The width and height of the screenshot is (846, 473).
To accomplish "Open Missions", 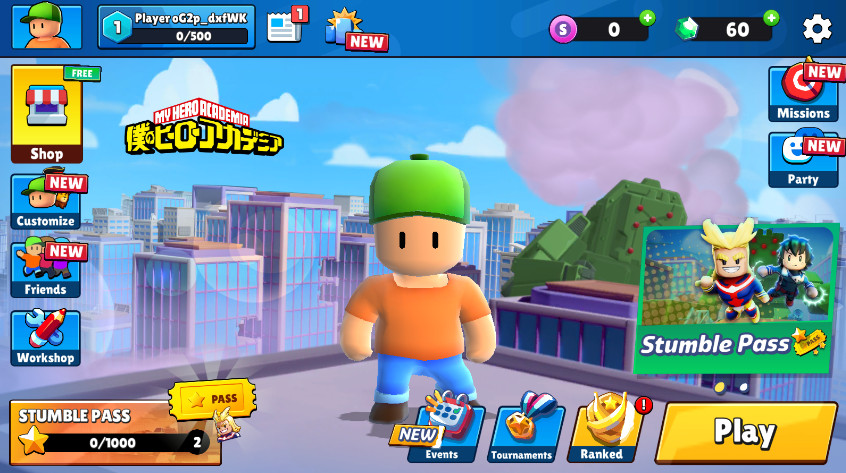I will pos(803,93).
